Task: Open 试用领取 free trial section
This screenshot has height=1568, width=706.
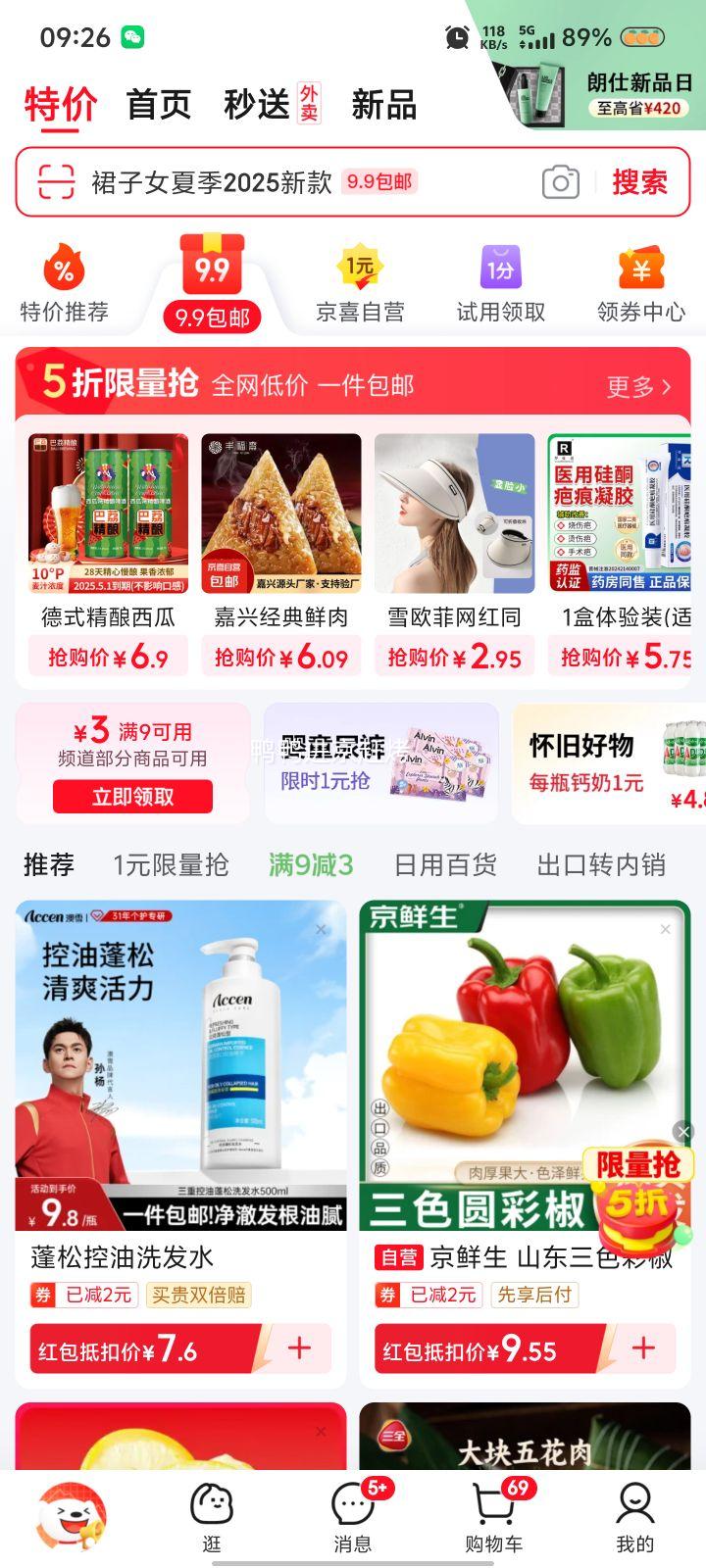Action: [x=500, y=284]
